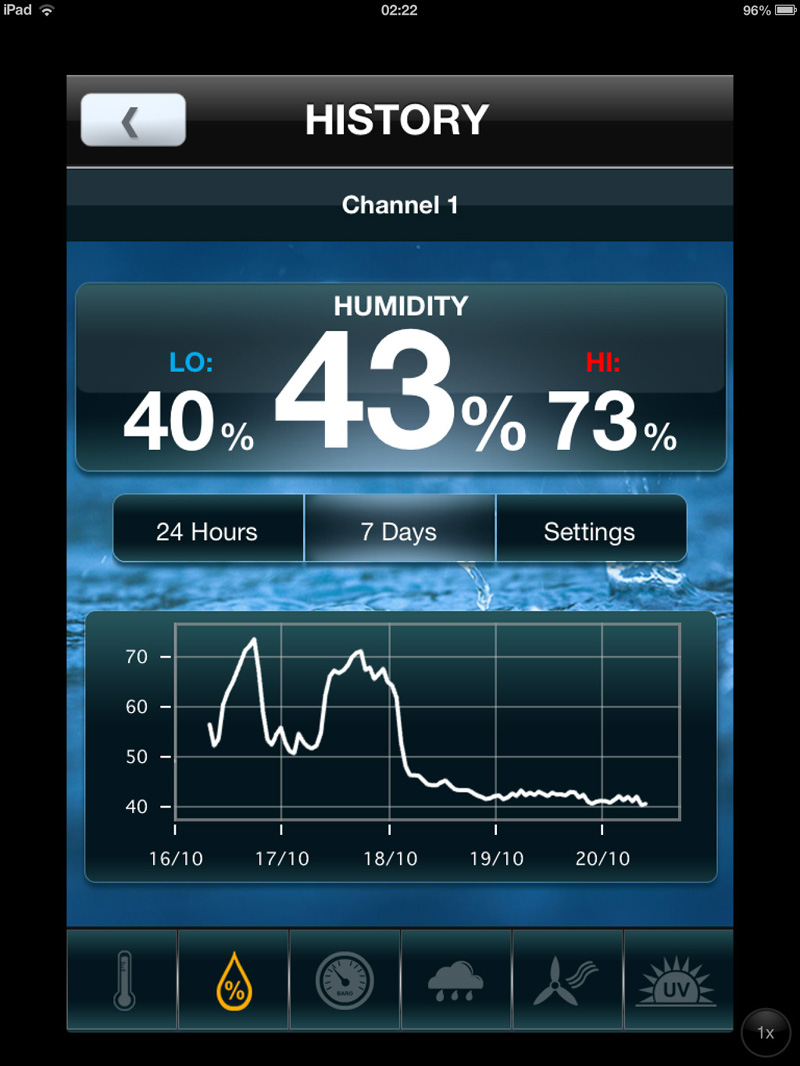Switch to wind data using the fan icon
The height and width of the screenshot is (1066, 800).
tap(567, 978)
